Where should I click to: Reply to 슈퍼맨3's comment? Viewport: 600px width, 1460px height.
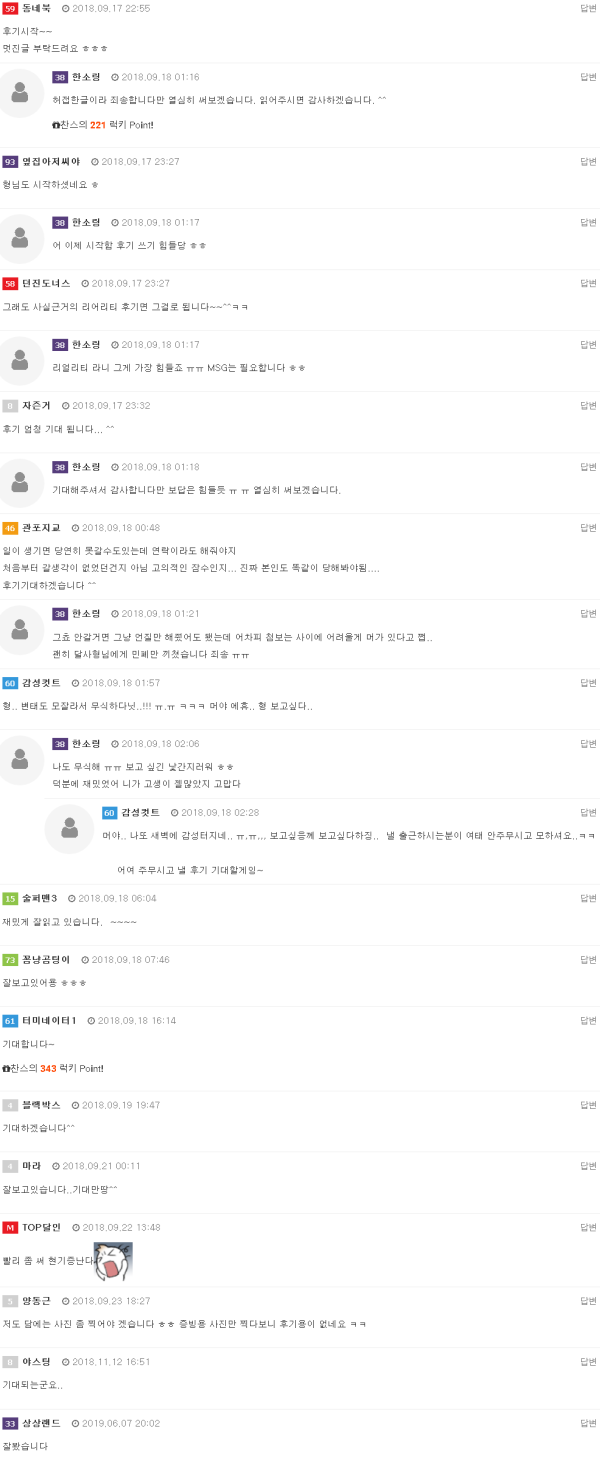coord(588,898)
